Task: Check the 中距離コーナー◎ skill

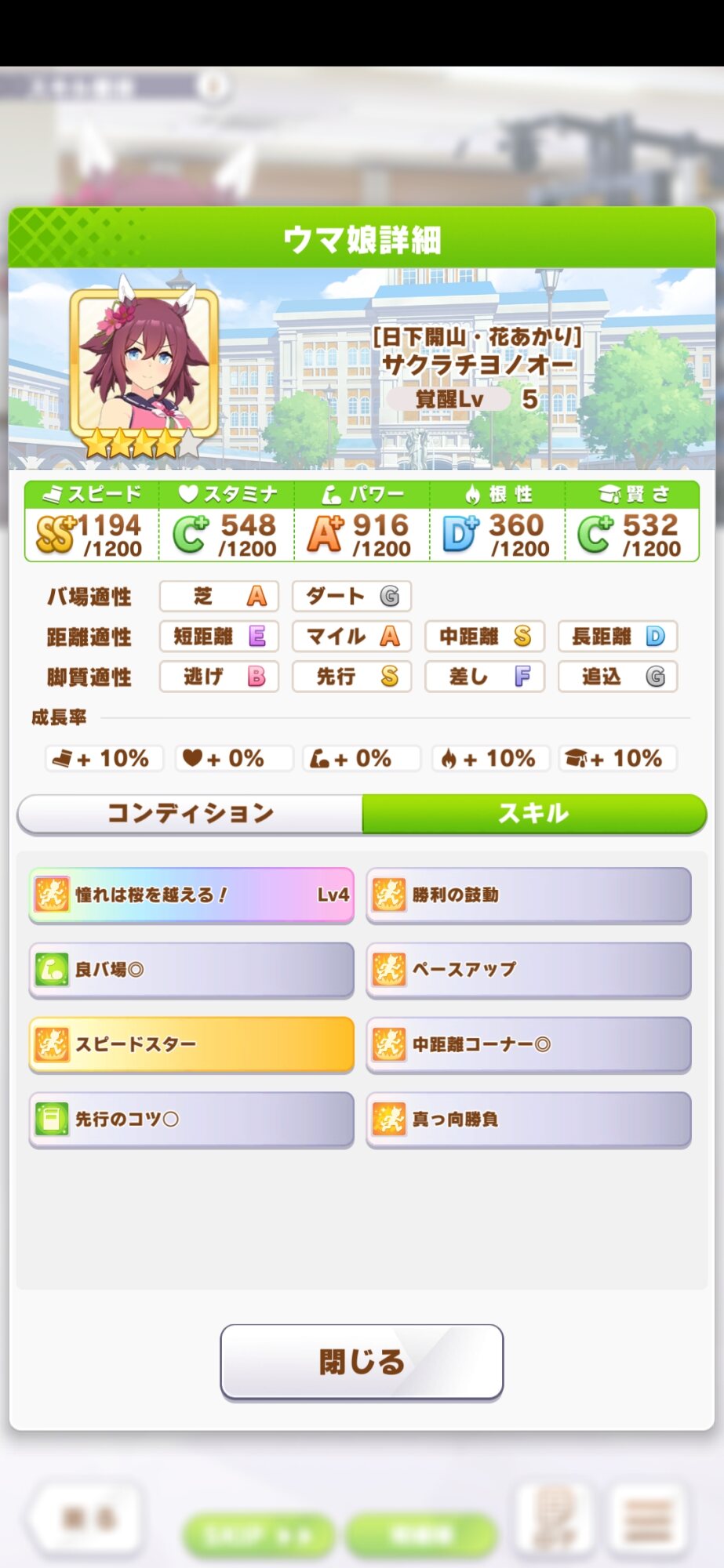Action: (529, 1044)
